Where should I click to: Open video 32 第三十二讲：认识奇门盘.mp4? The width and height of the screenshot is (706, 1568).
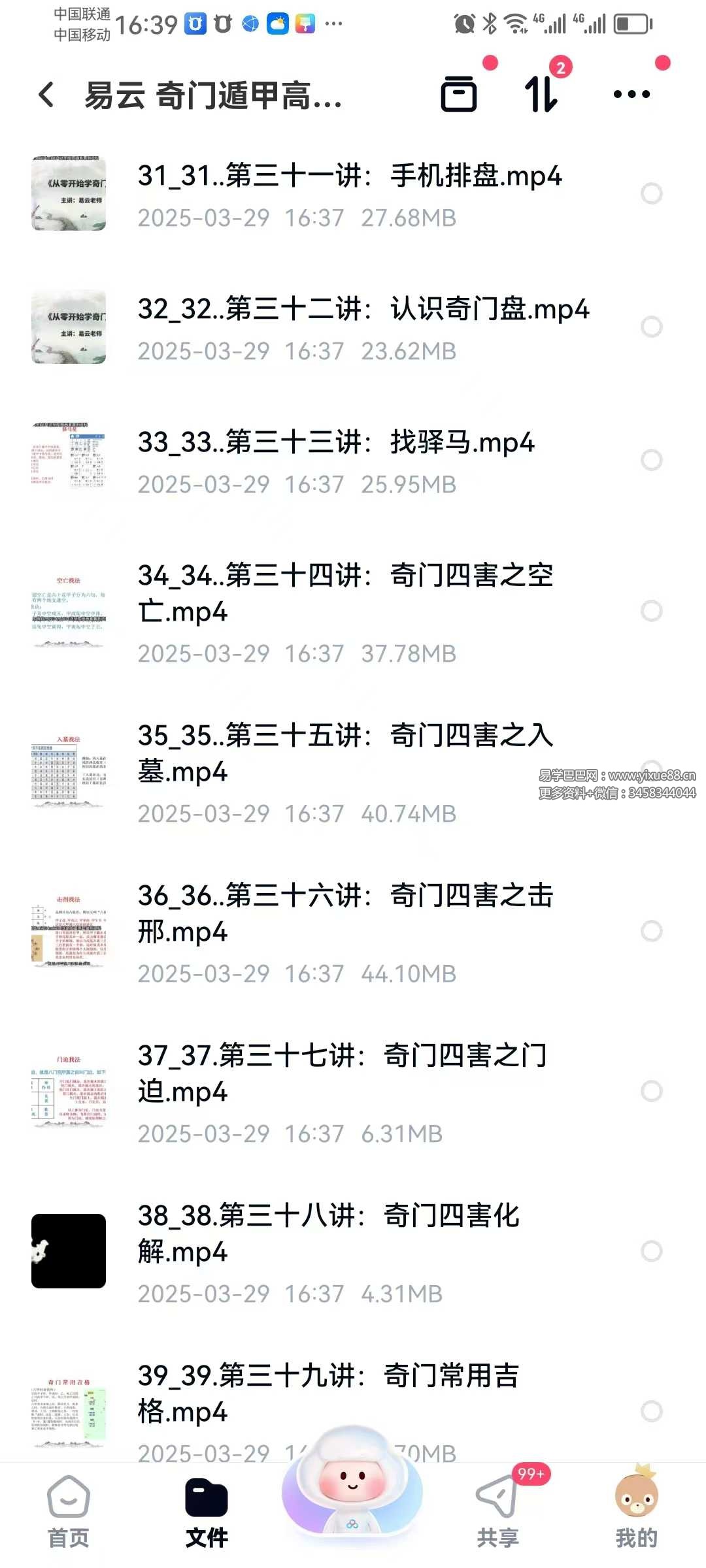(363, 310)
